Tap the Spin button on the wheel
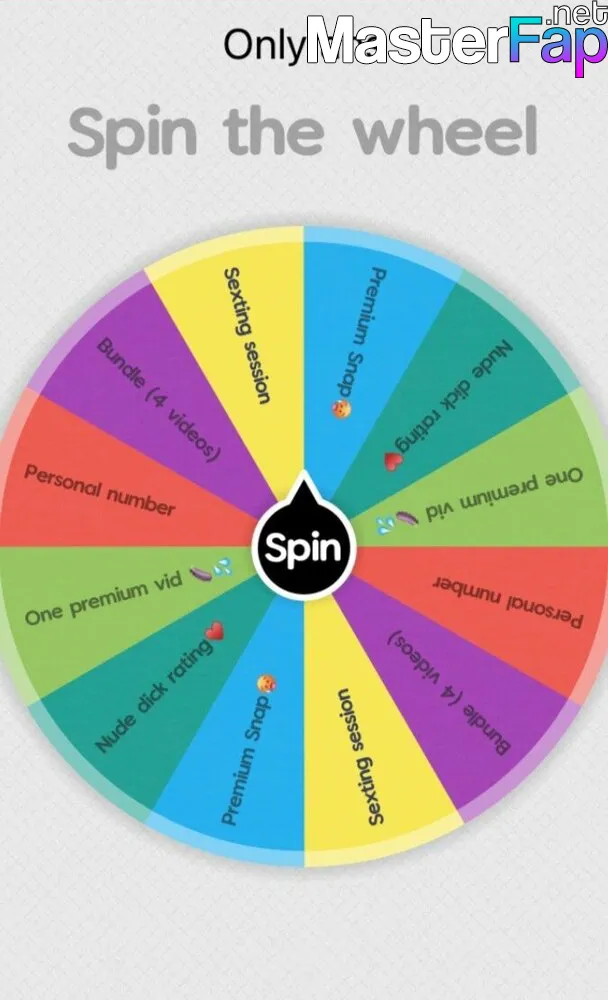The image size is (608, 1000). [x=304, y=545]
